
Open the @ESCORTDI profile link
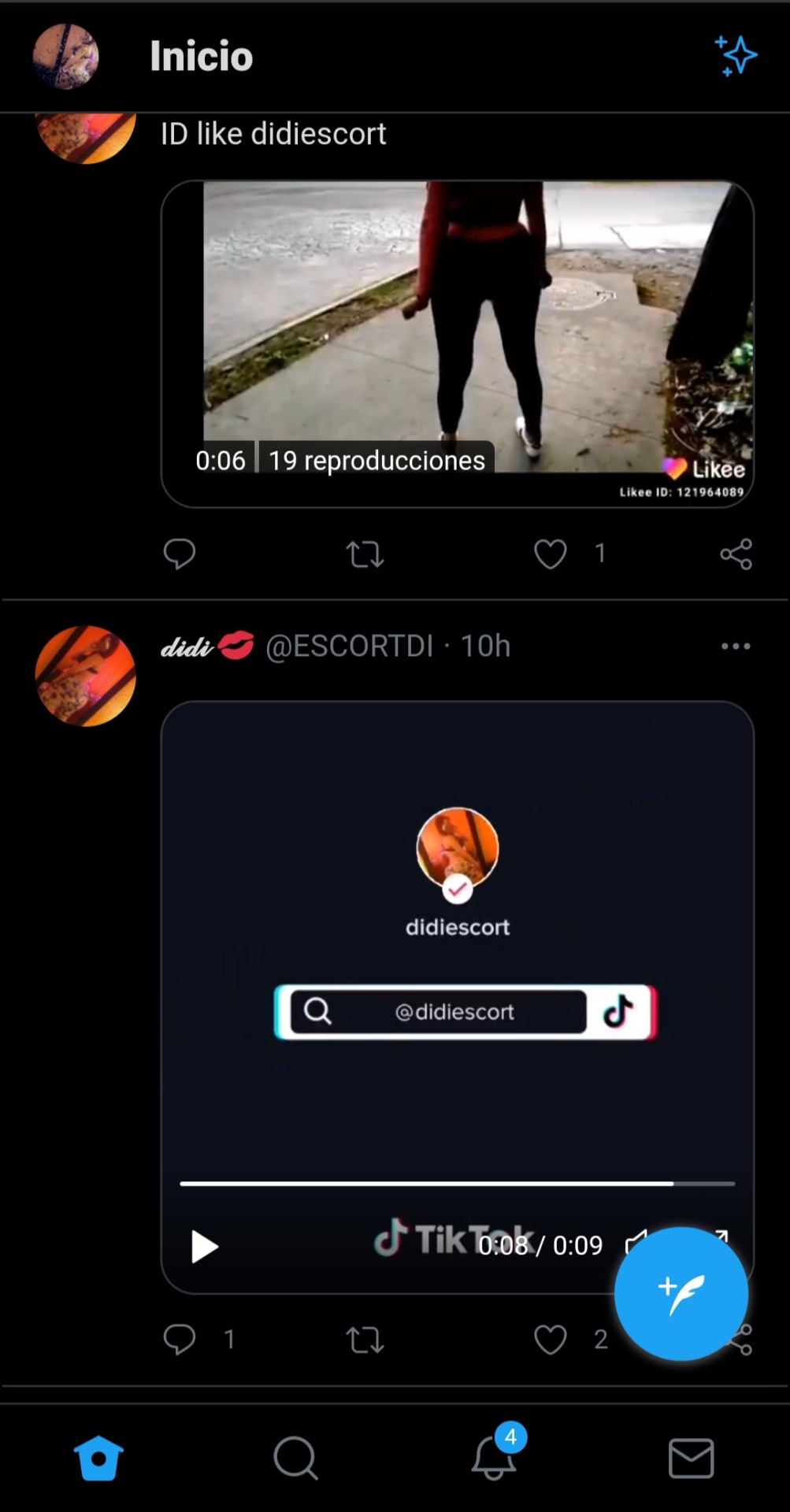(349, 646)
